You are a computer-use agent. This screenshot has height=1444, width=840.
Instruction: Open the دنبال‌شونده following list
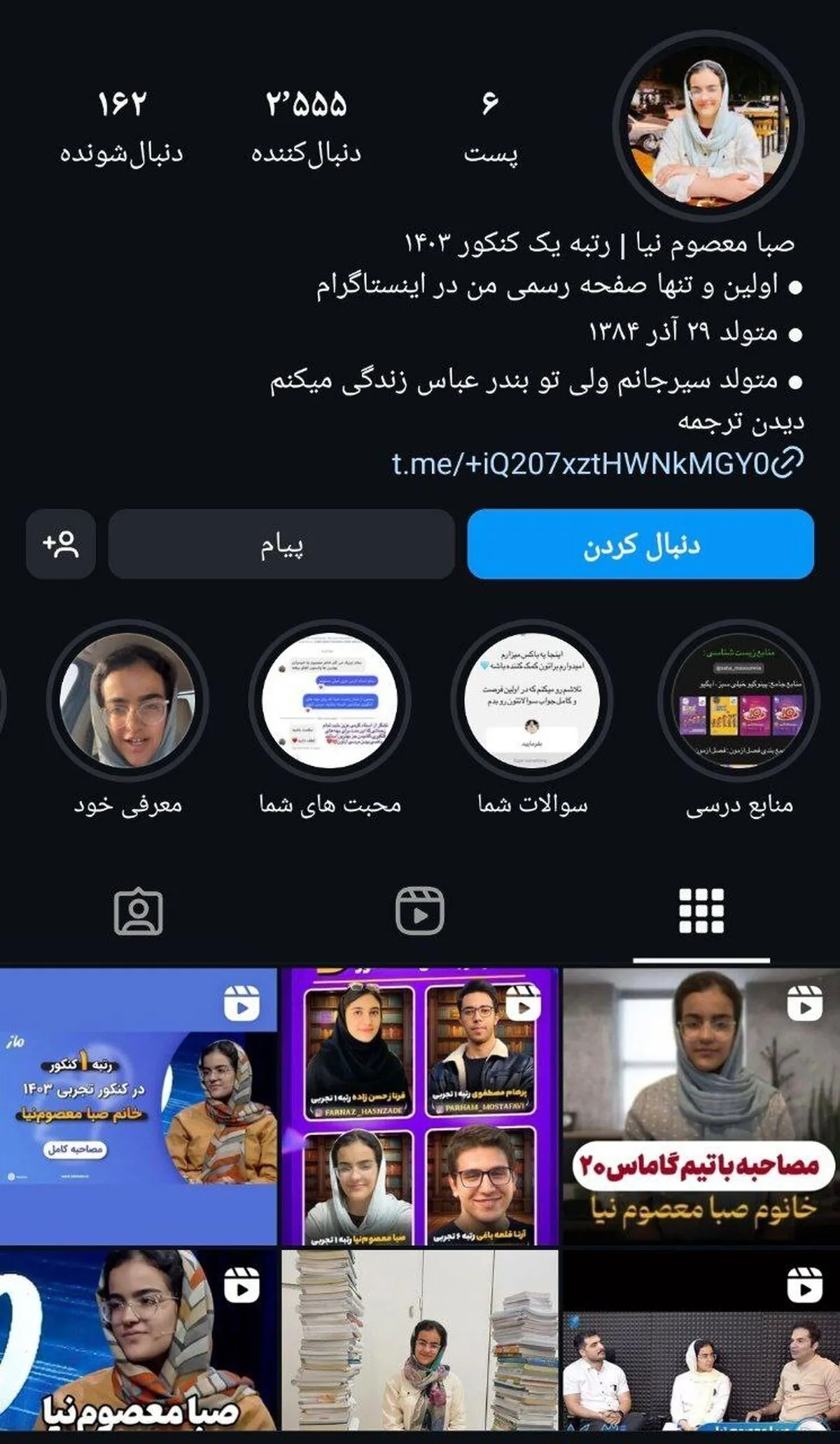point(121,126)
